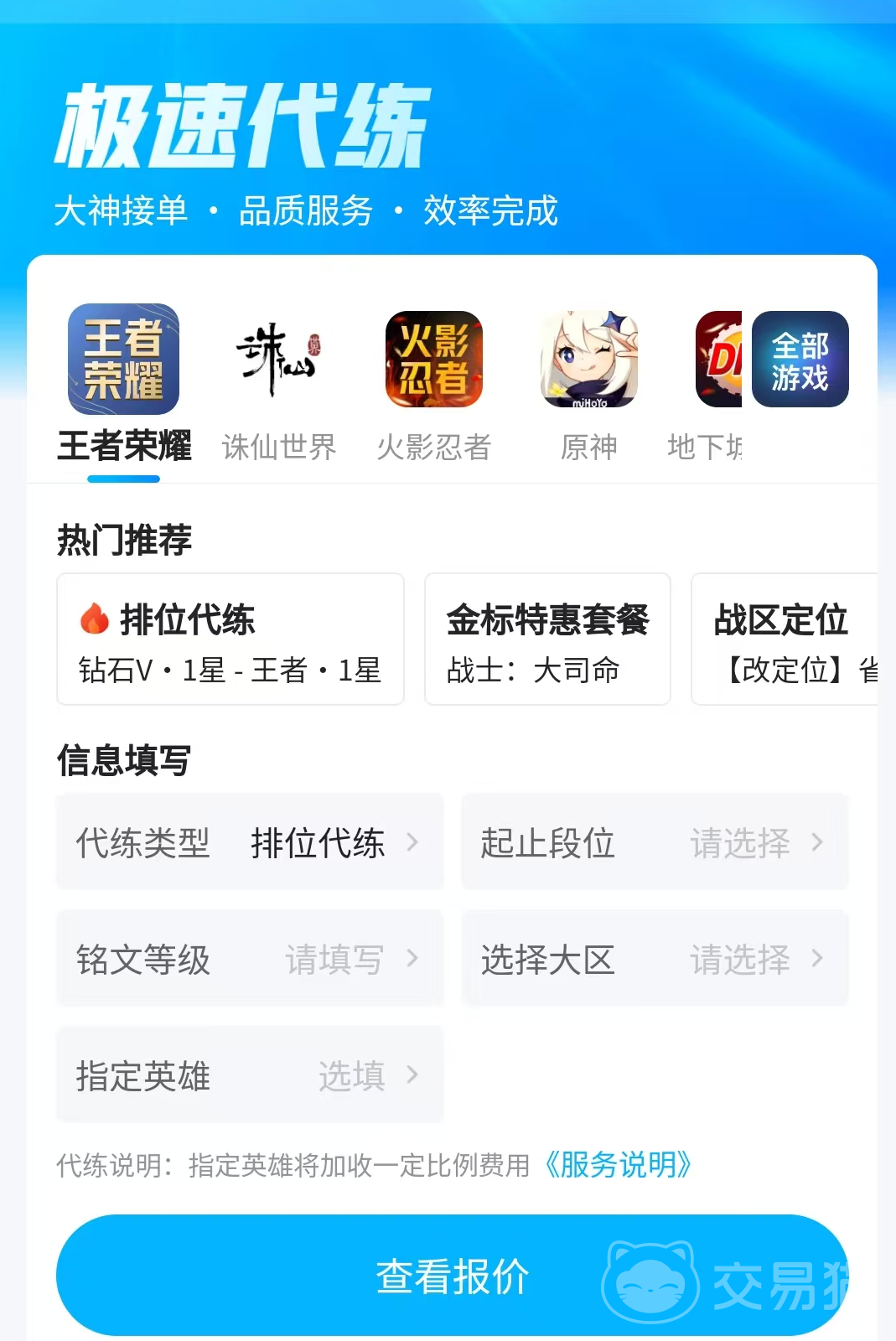Select 起止段位 range
The width and height of the screenshot is (896, 1341).
click(x=655, y=842)
